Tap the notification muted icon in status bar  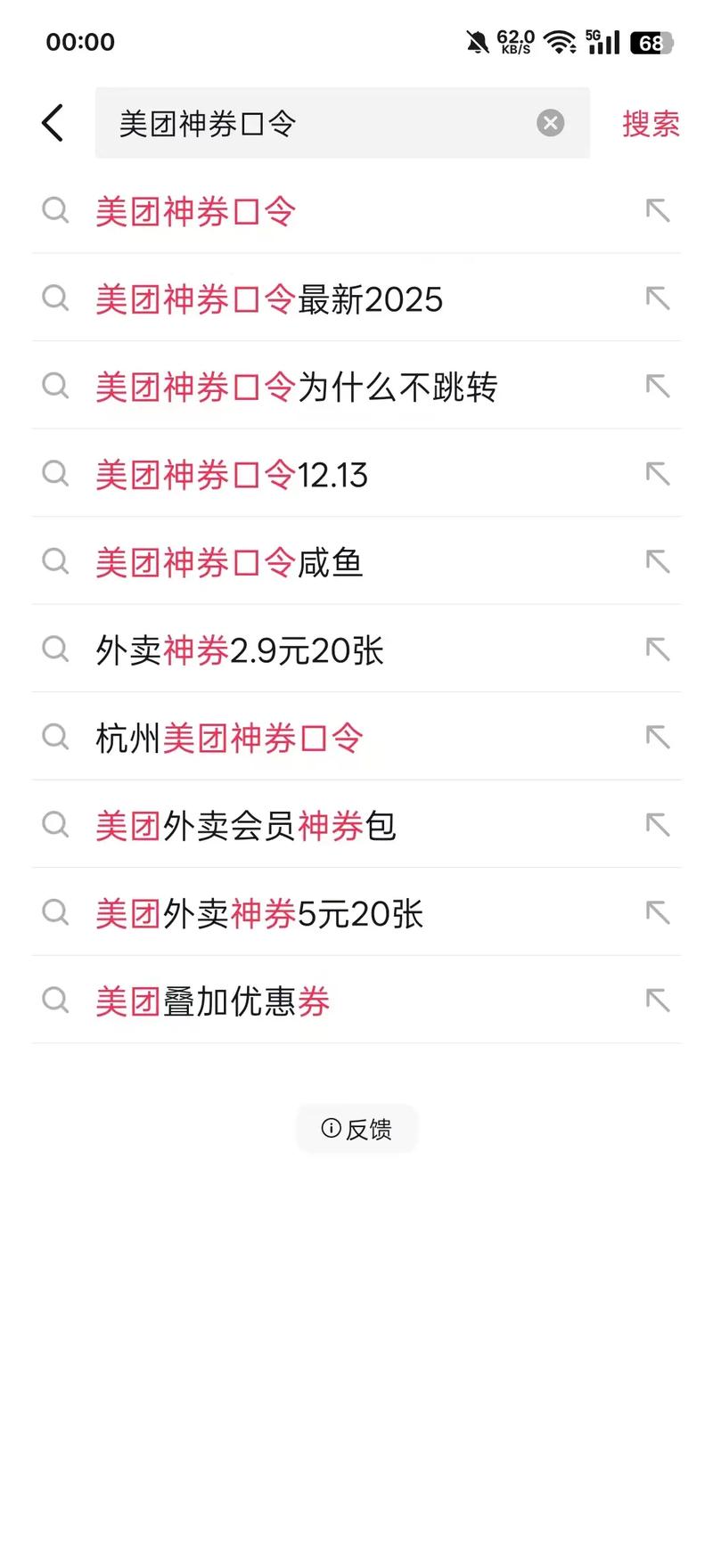478,40
